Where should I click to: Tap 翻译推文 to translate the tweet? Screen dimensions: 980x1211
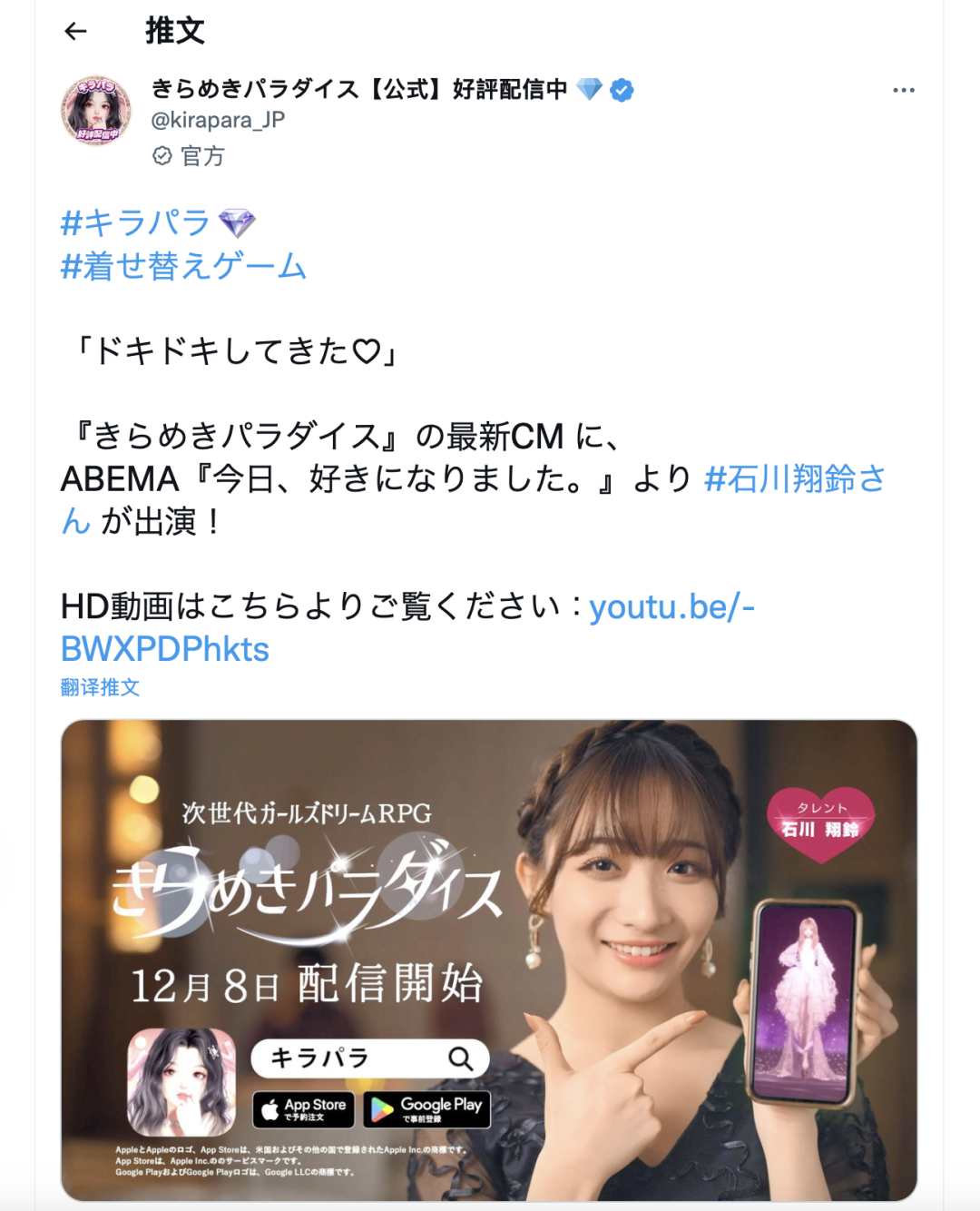tap(100, 687)
